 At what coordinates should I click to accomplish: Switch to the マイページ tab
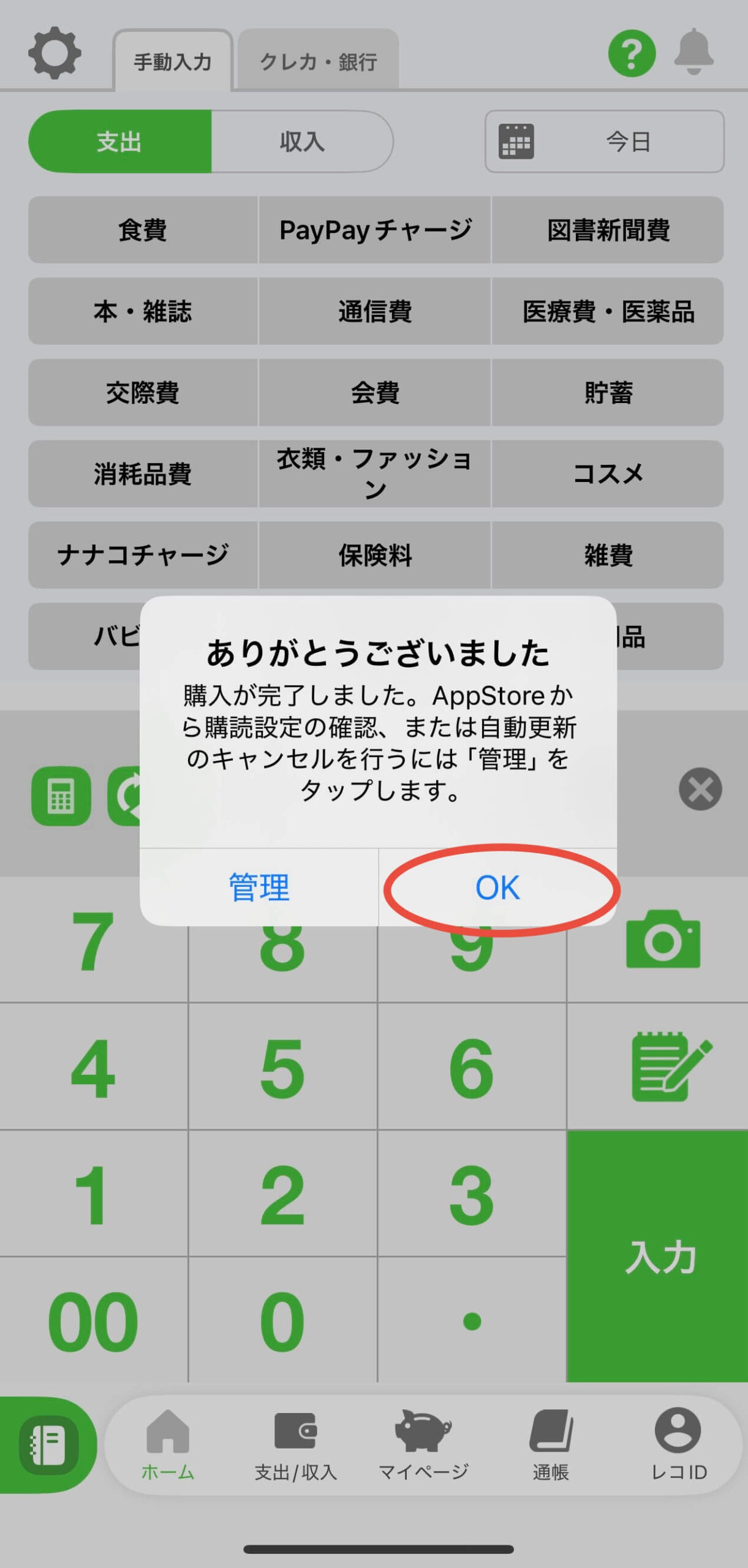(x=423, y=1447)
